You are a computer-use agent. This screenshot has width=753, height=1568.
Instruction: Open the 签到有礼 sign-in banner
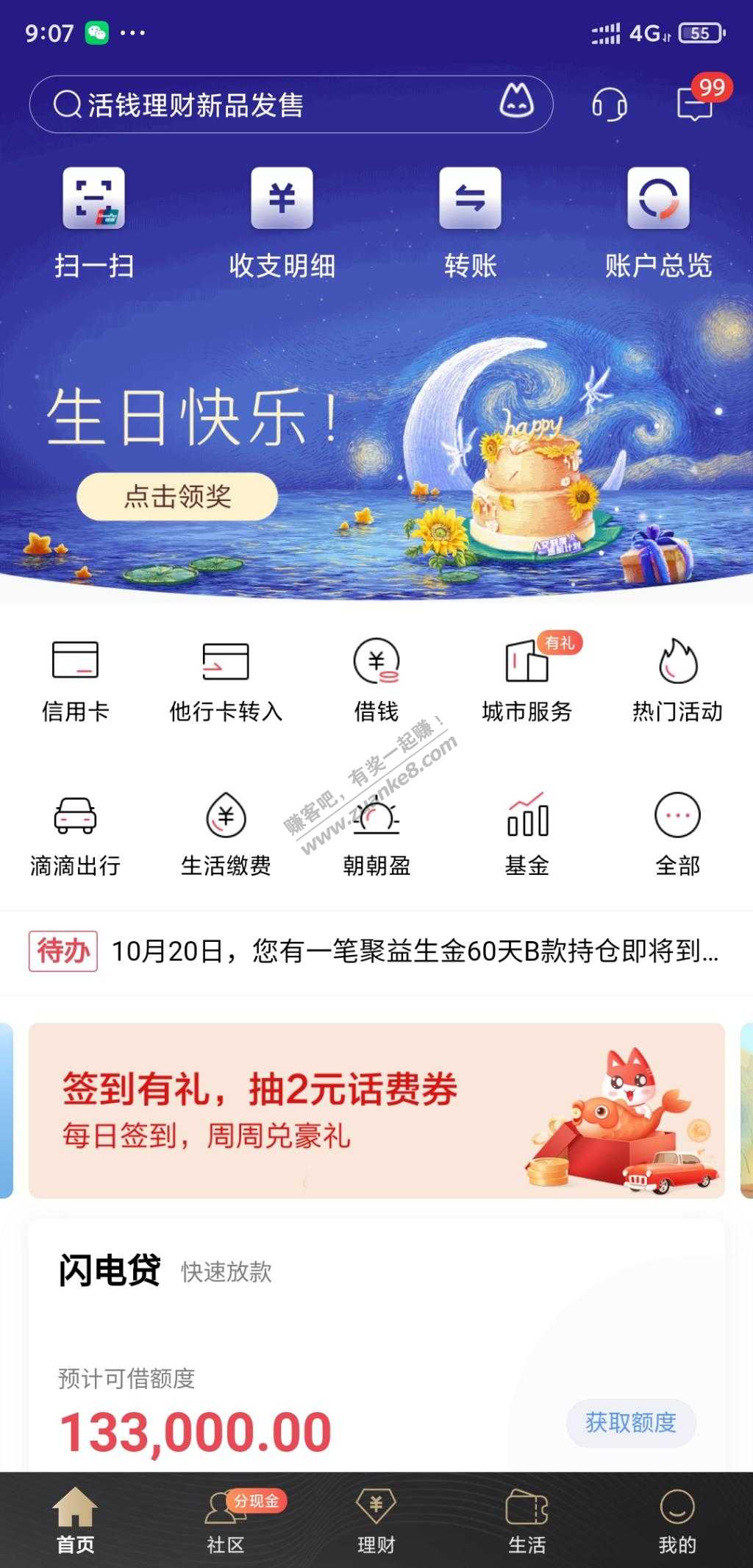376,1110
